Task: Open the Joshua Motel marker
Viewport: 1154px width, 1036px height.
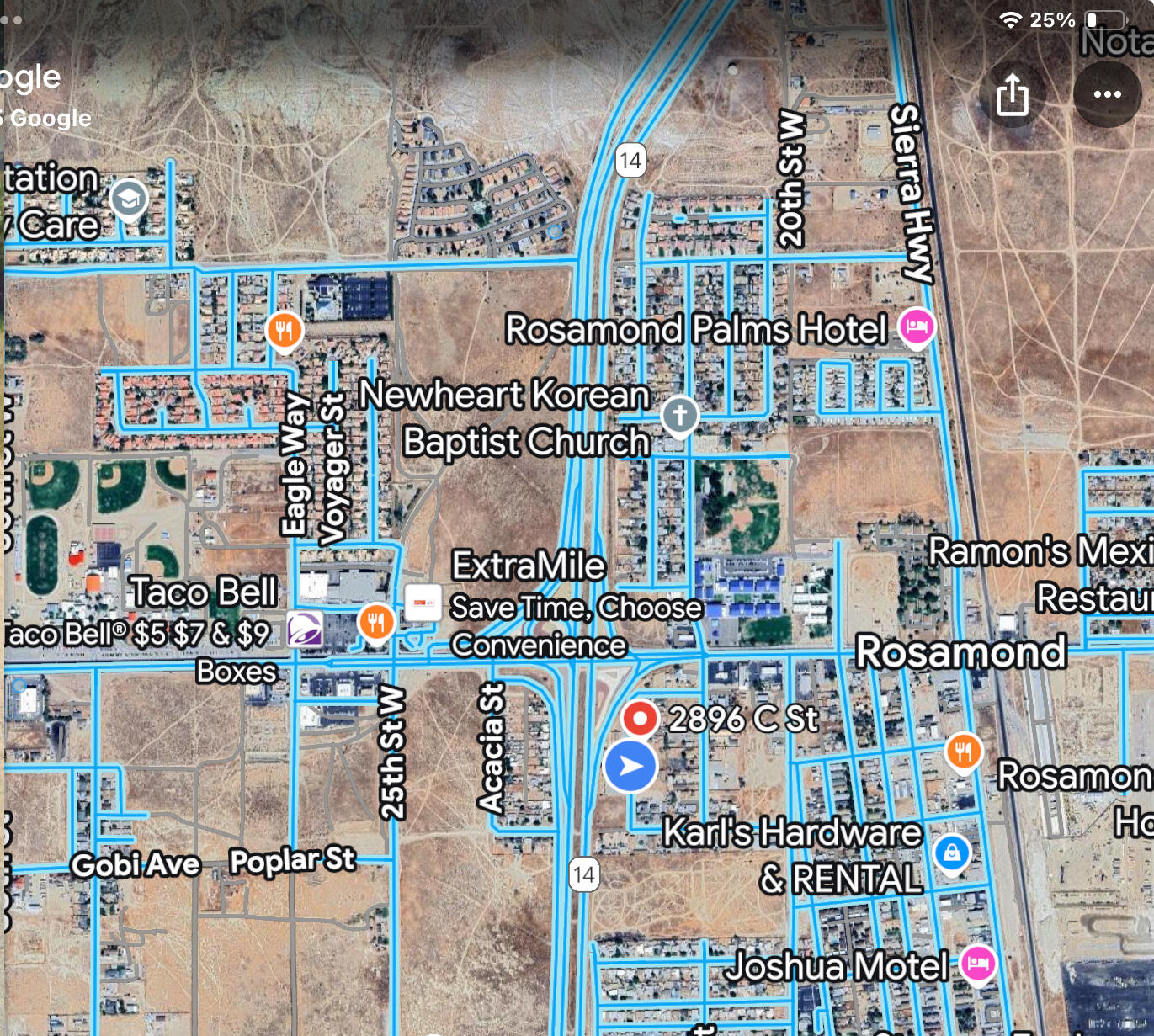Action: tap(978, 963)
